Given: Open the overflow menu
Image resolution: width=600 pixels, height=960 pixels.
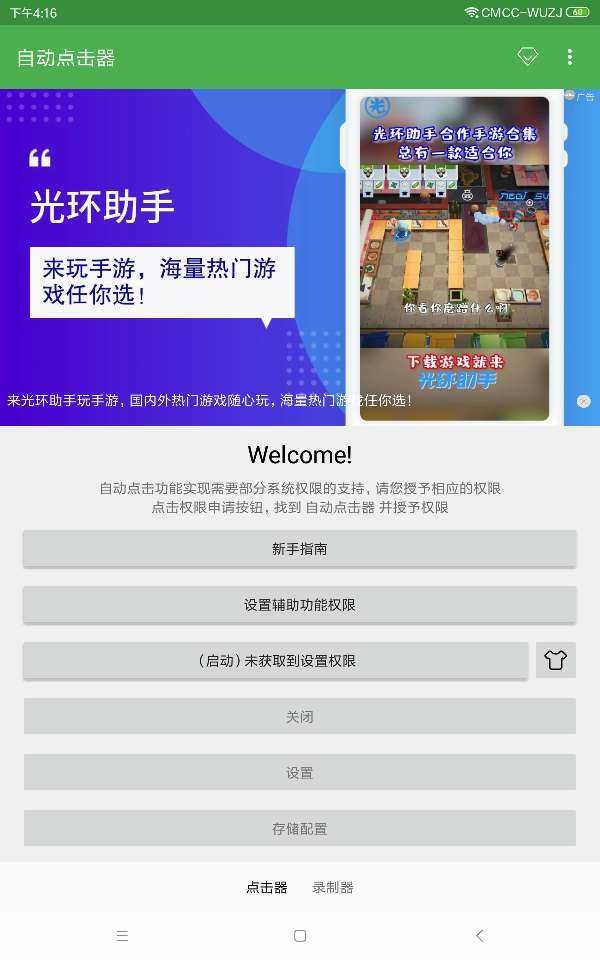Looking at the screenshot, I should (x=570, y=57).
